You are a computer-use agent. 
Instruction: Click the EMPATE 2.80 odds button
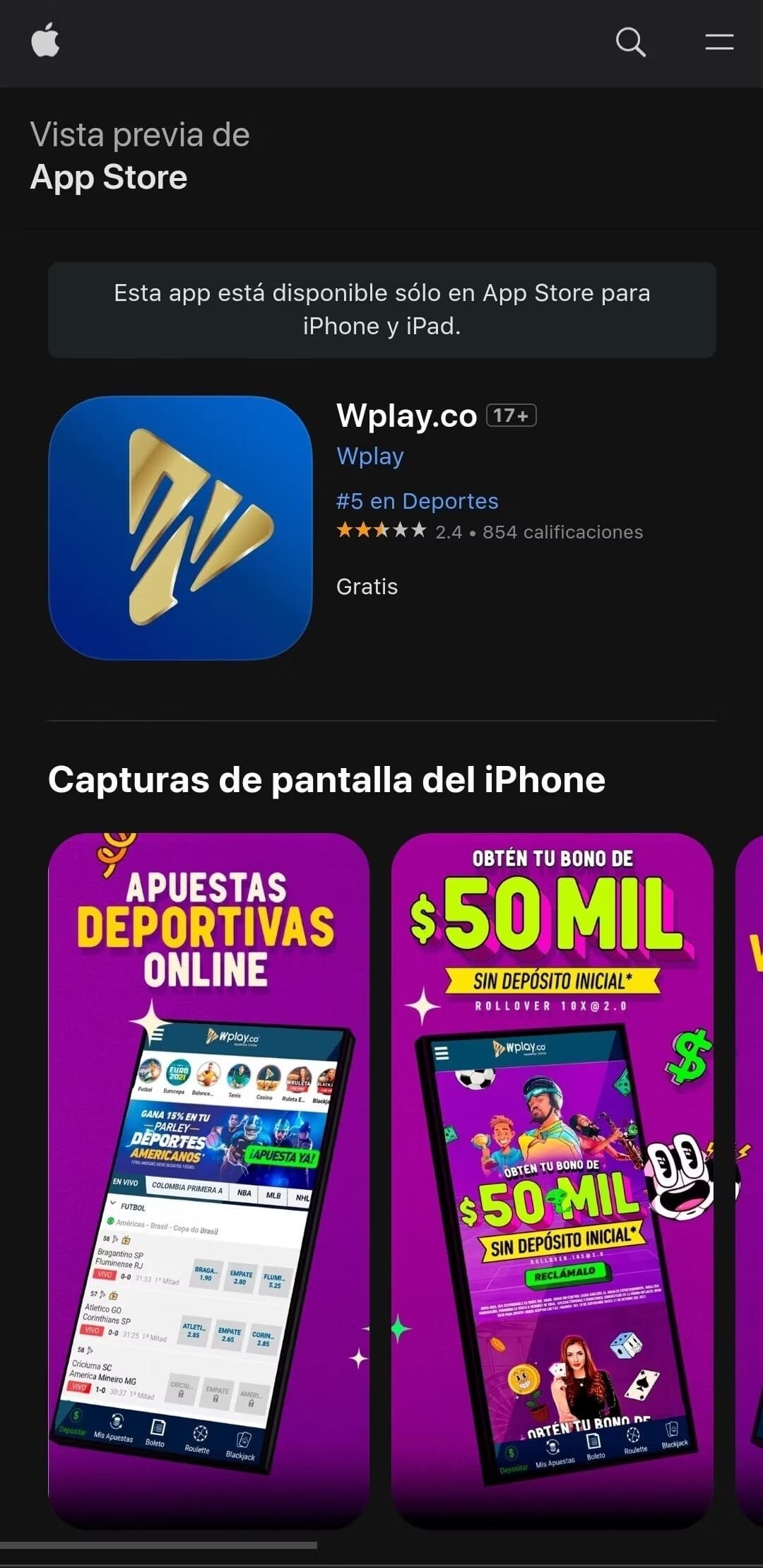click(x=241, y=1278)
